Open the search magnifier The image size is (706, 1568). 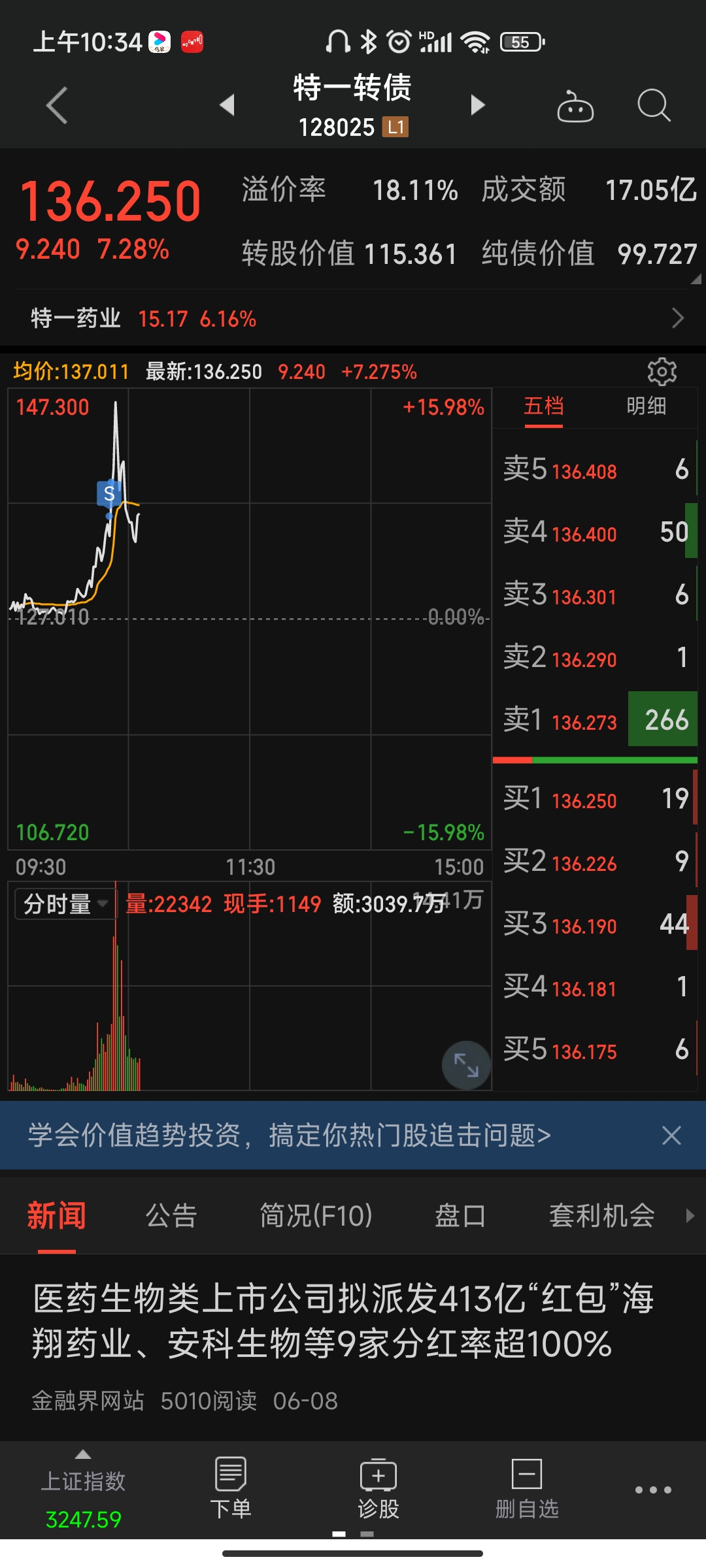[x=653, y=105]
